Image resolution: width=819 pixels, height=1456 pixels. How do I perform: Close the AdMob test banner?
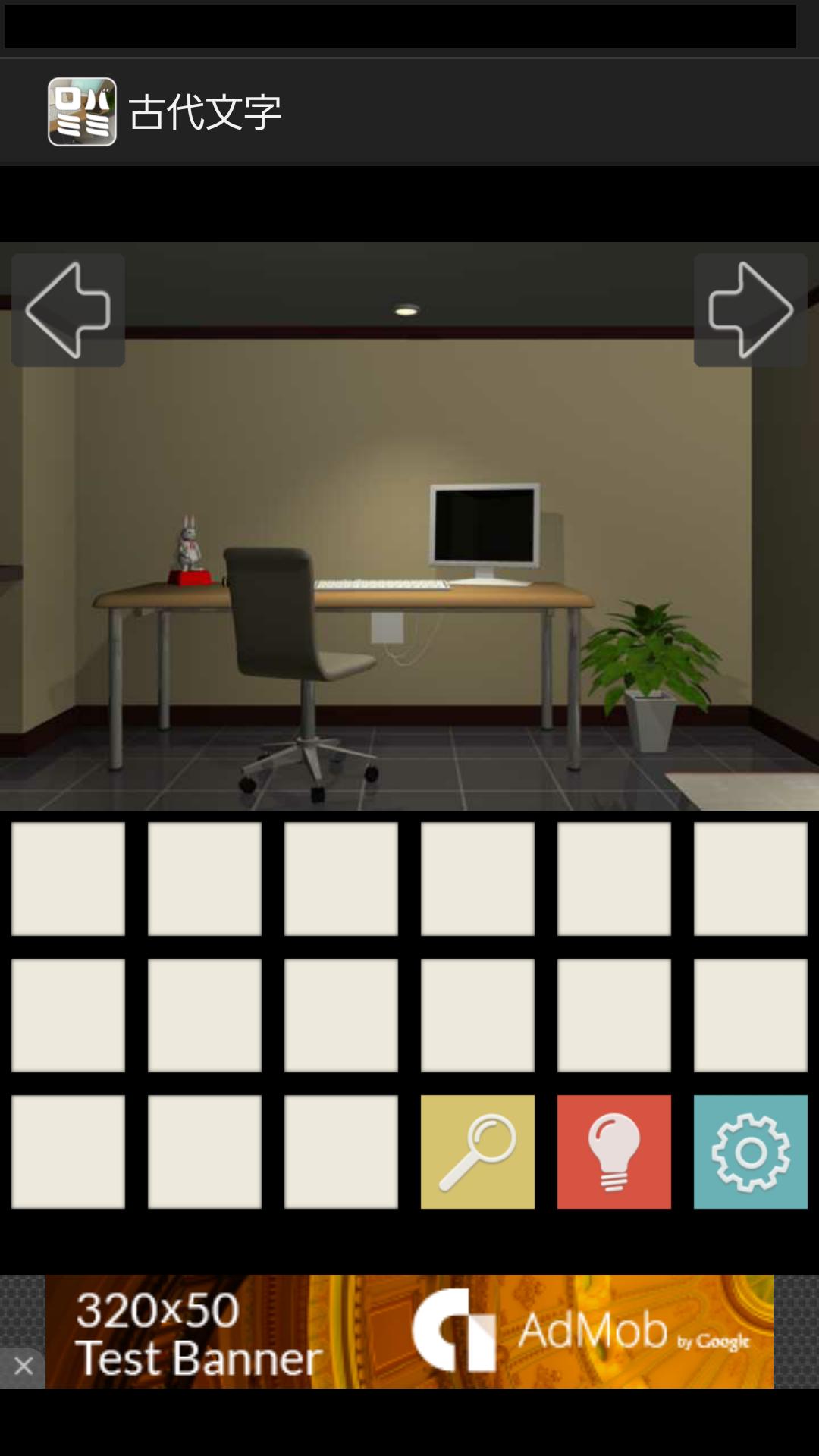click(23, 1367)
